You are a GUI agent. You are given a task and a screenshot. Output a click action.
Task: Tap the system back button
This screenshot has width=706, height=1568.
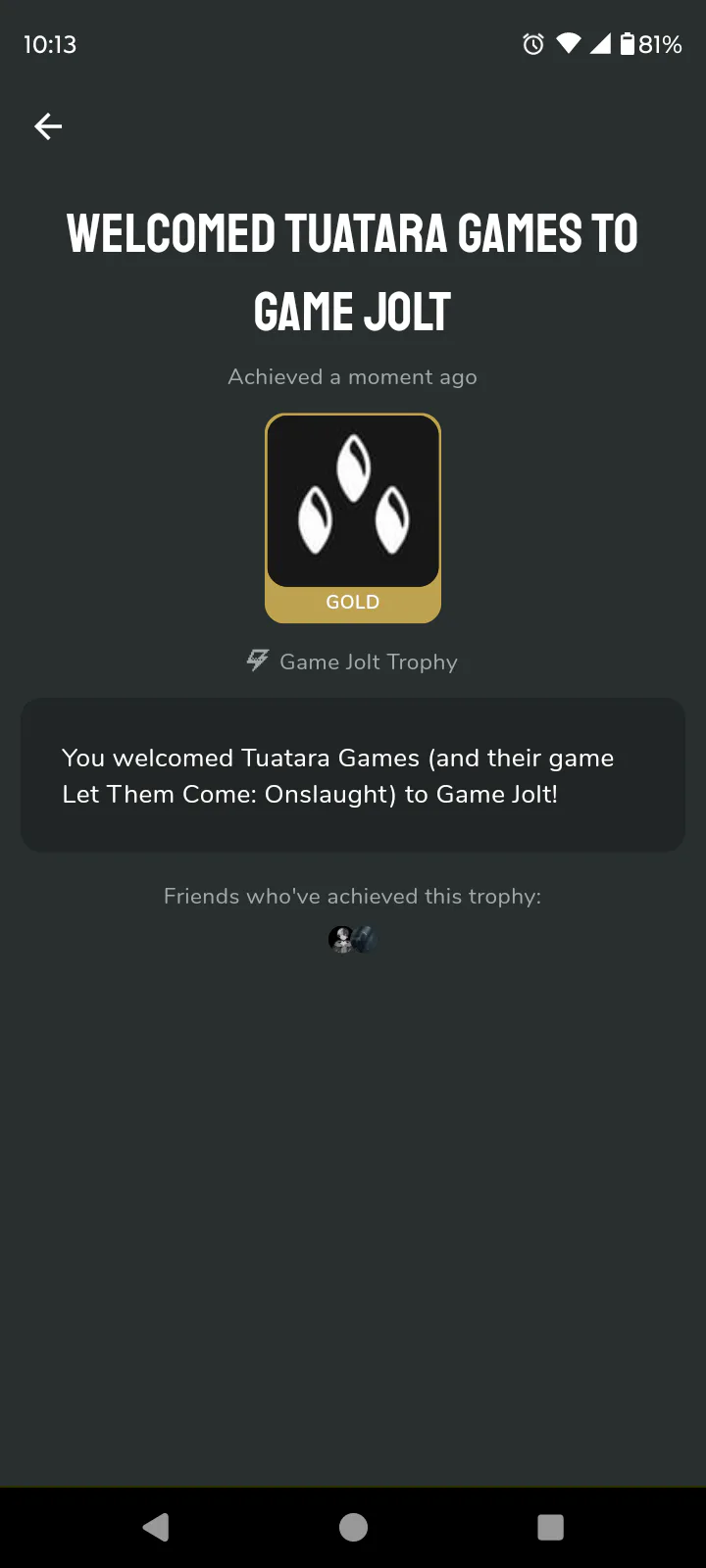tap(156, 1527)
